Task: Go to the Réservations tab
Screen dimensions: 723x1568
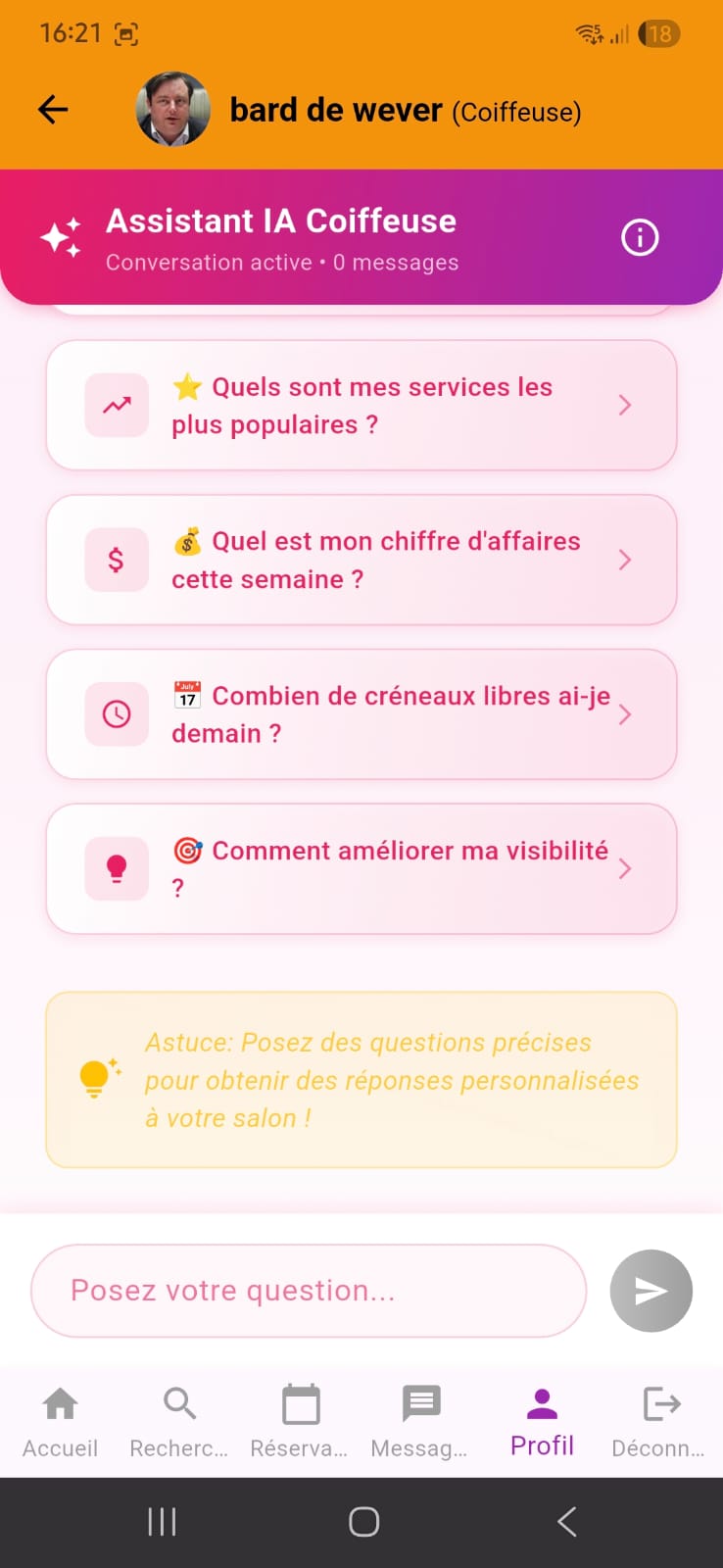Action: click(300, 1421)
